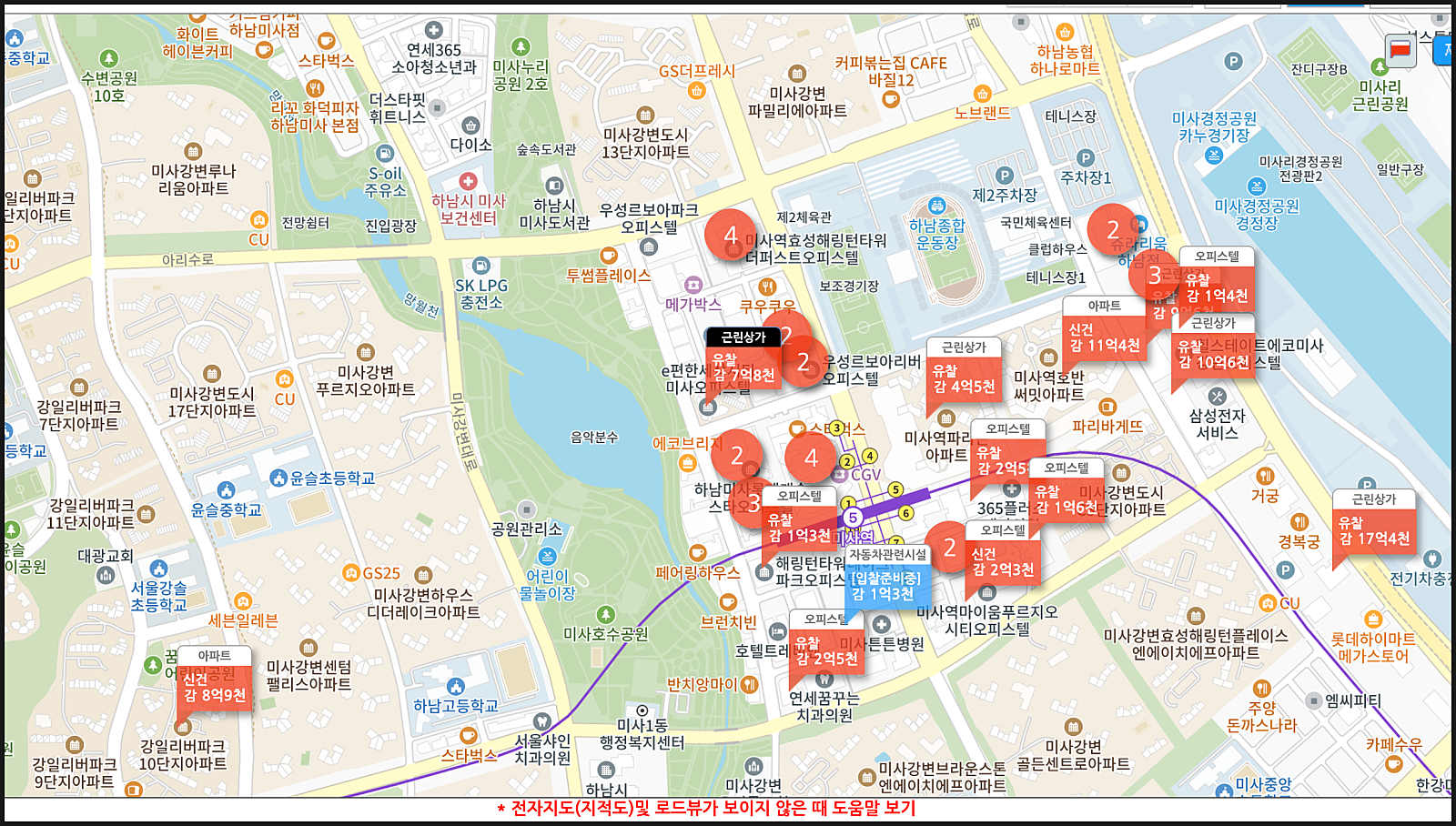Image resolution: width=1456 pixels, height=826 pixels.
Task: Expand the 4-item cluster beside CGV
Action: [x=811, y=458]
